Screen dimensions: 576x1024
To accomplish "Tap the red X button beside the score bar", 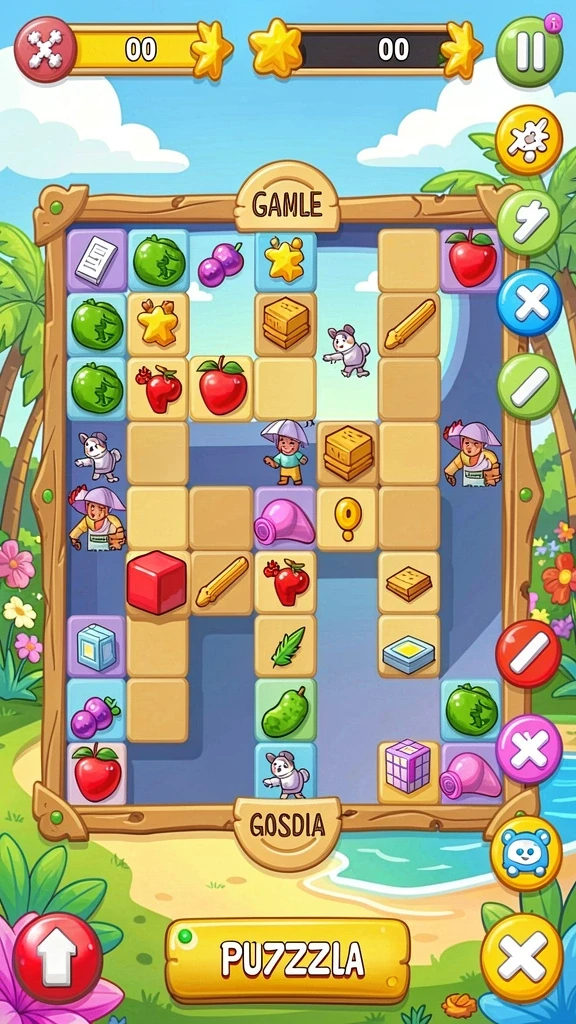I will [46, 49].
